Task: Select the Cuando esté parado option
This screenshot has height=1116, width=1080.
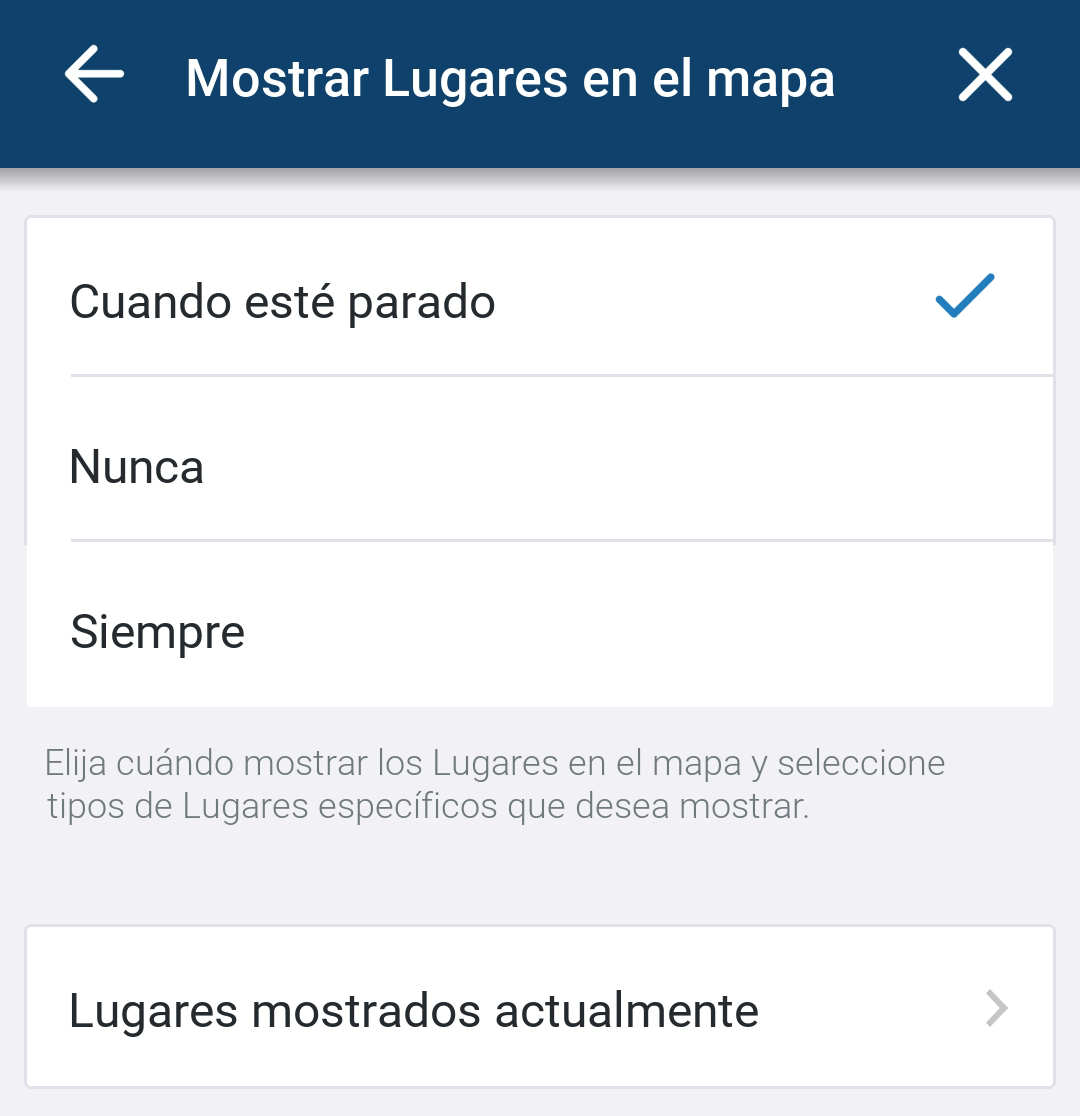Action: tap(540, 301)
